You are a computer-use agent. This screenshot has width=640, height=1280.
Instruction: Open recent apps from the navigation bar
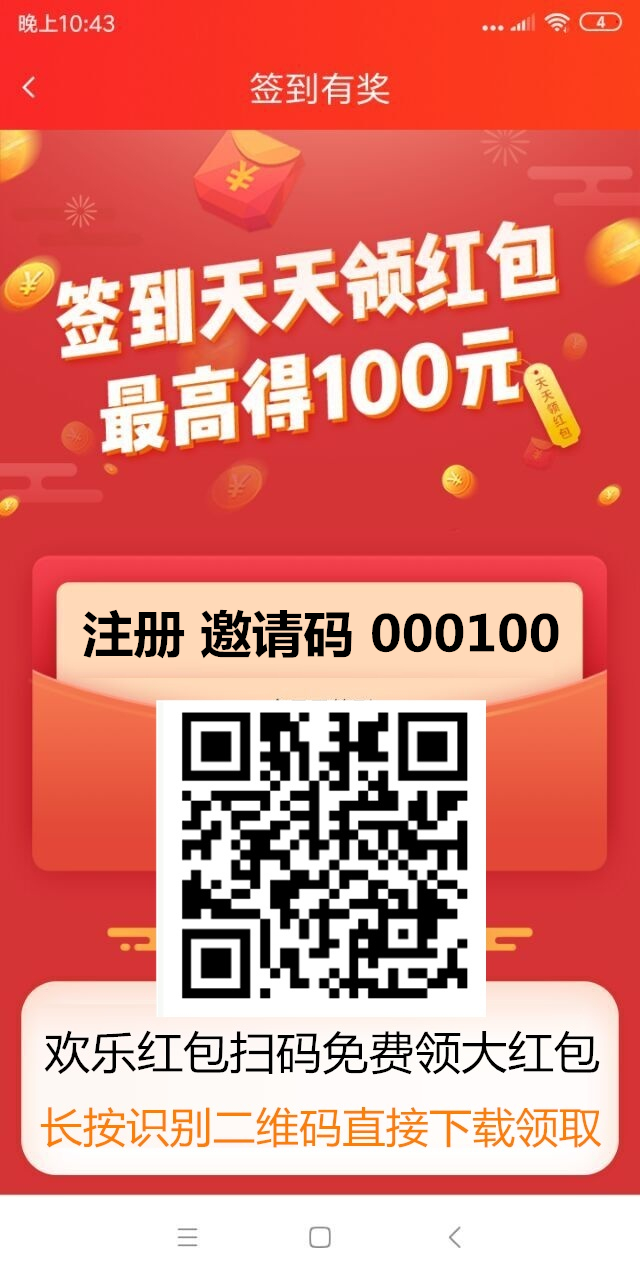[187, 1237]
